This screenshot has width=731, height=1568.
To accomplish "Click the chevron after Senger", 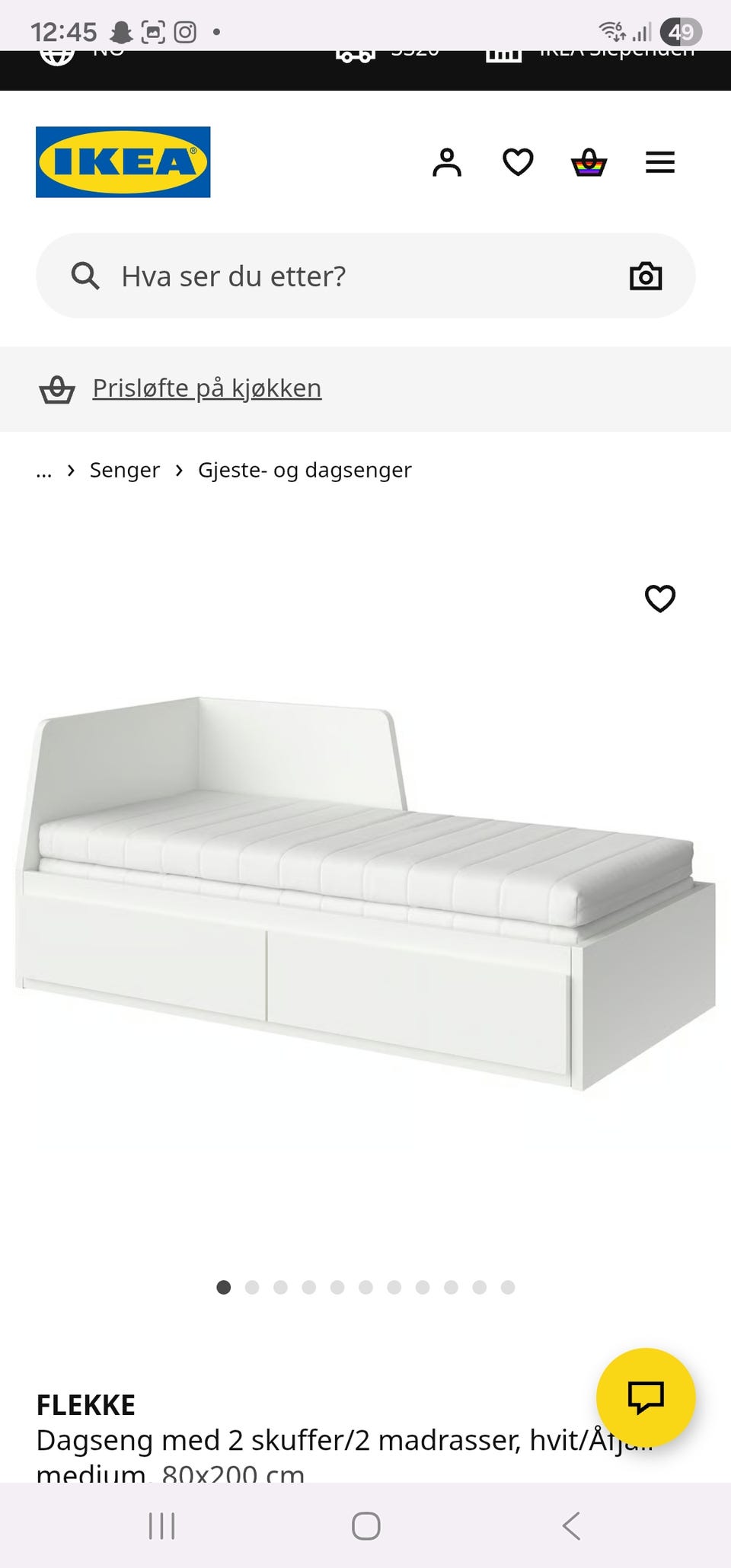I will pos(178,470).
